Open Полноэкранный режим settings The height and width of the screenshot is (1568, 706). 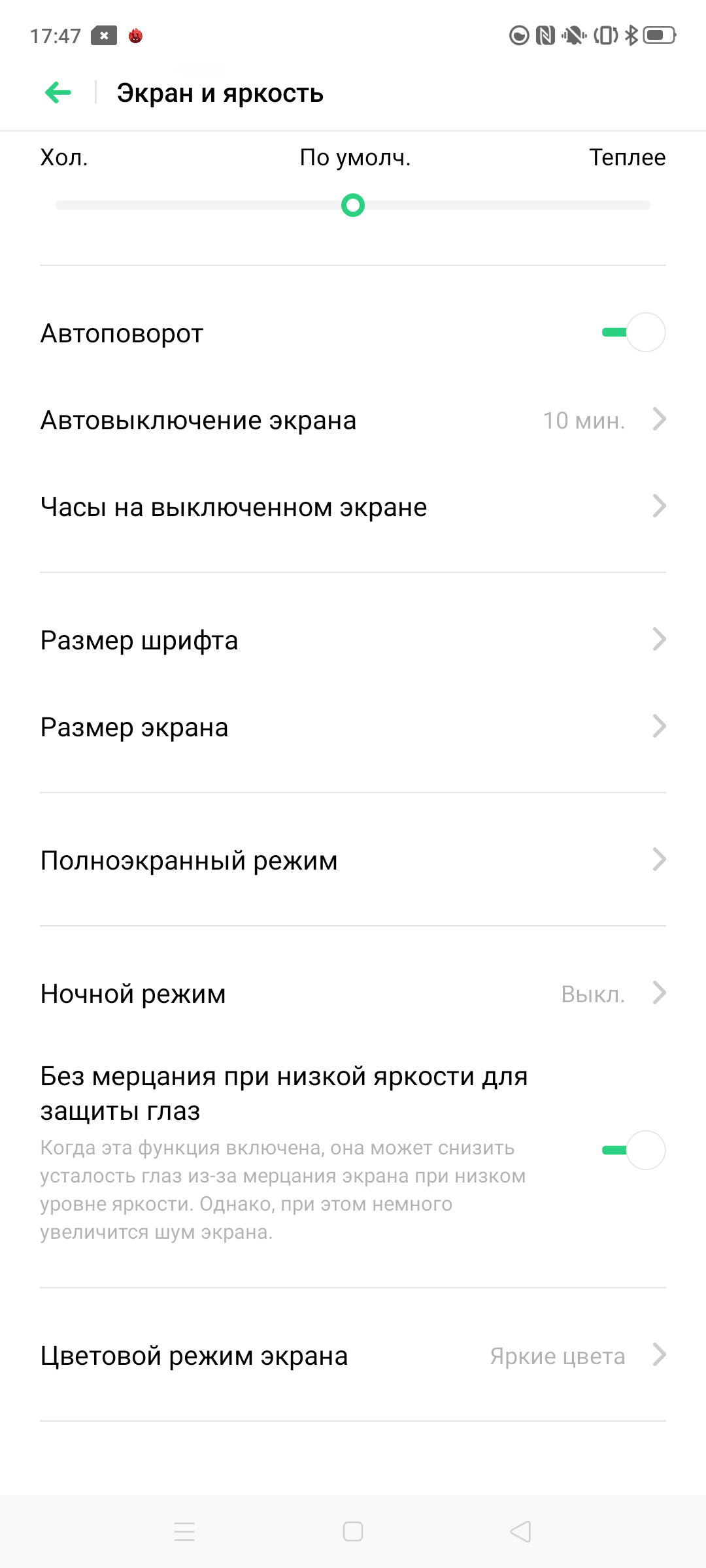pos(660,860)
